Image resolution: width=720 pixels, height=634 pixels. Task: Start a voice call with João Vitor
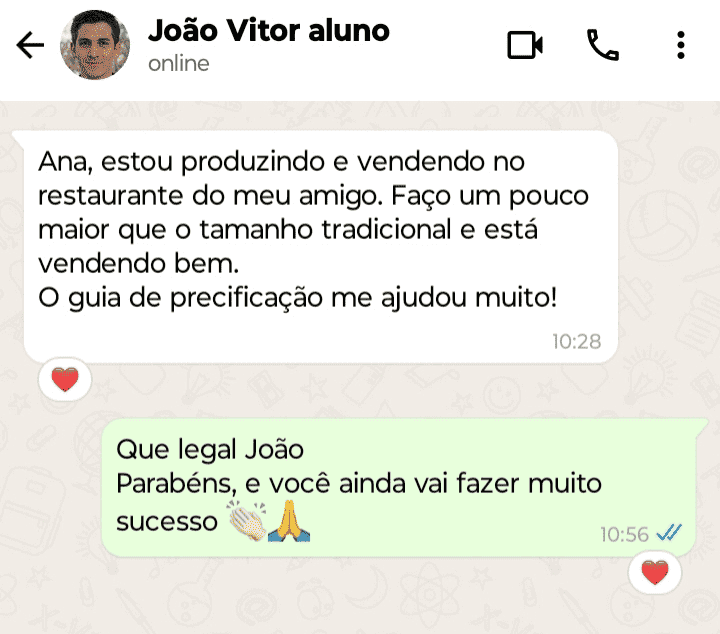click(x=602, y=46)
